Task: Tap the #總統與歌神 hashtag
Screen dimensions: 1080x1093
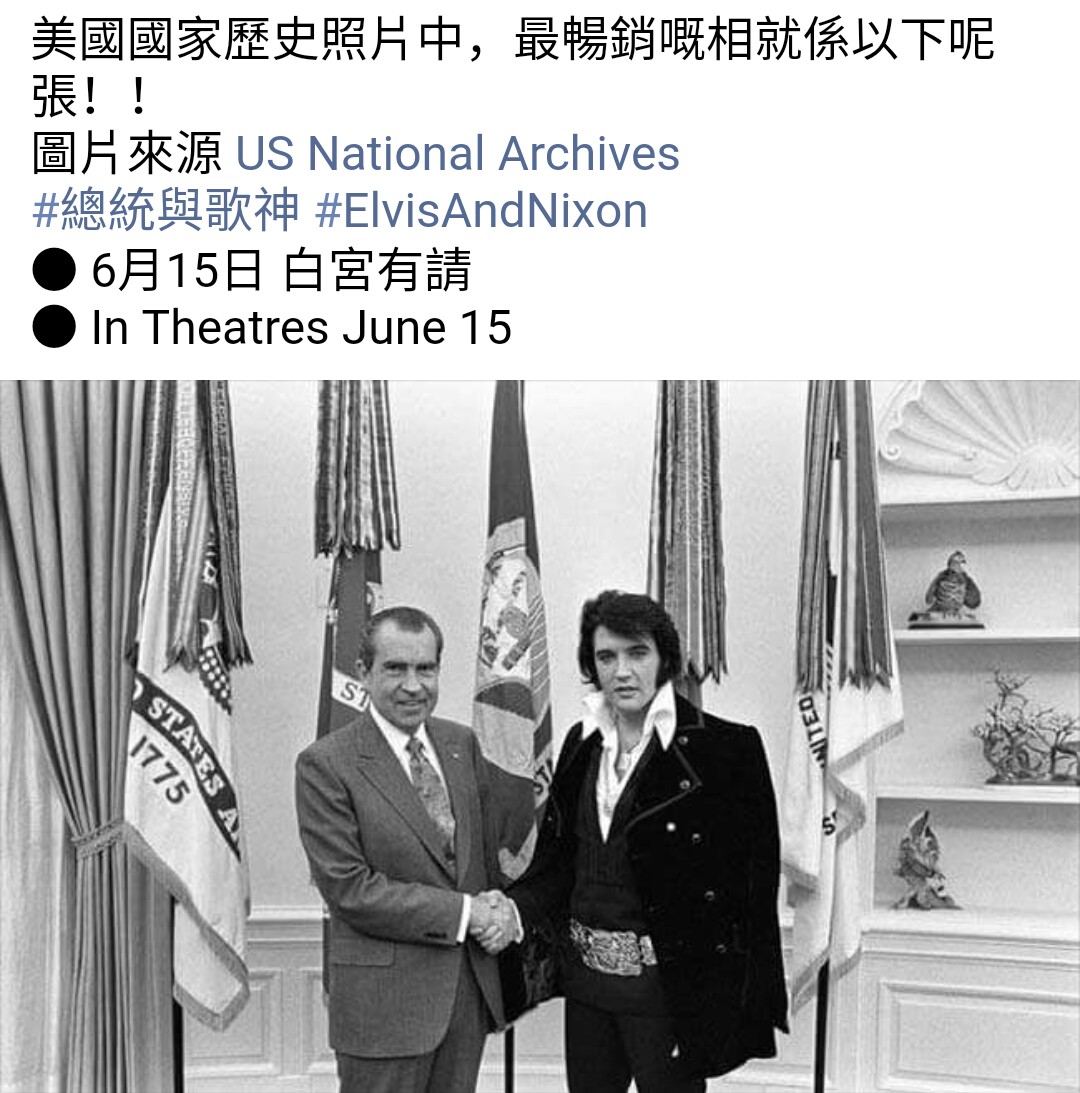Action: coord(166,212)
